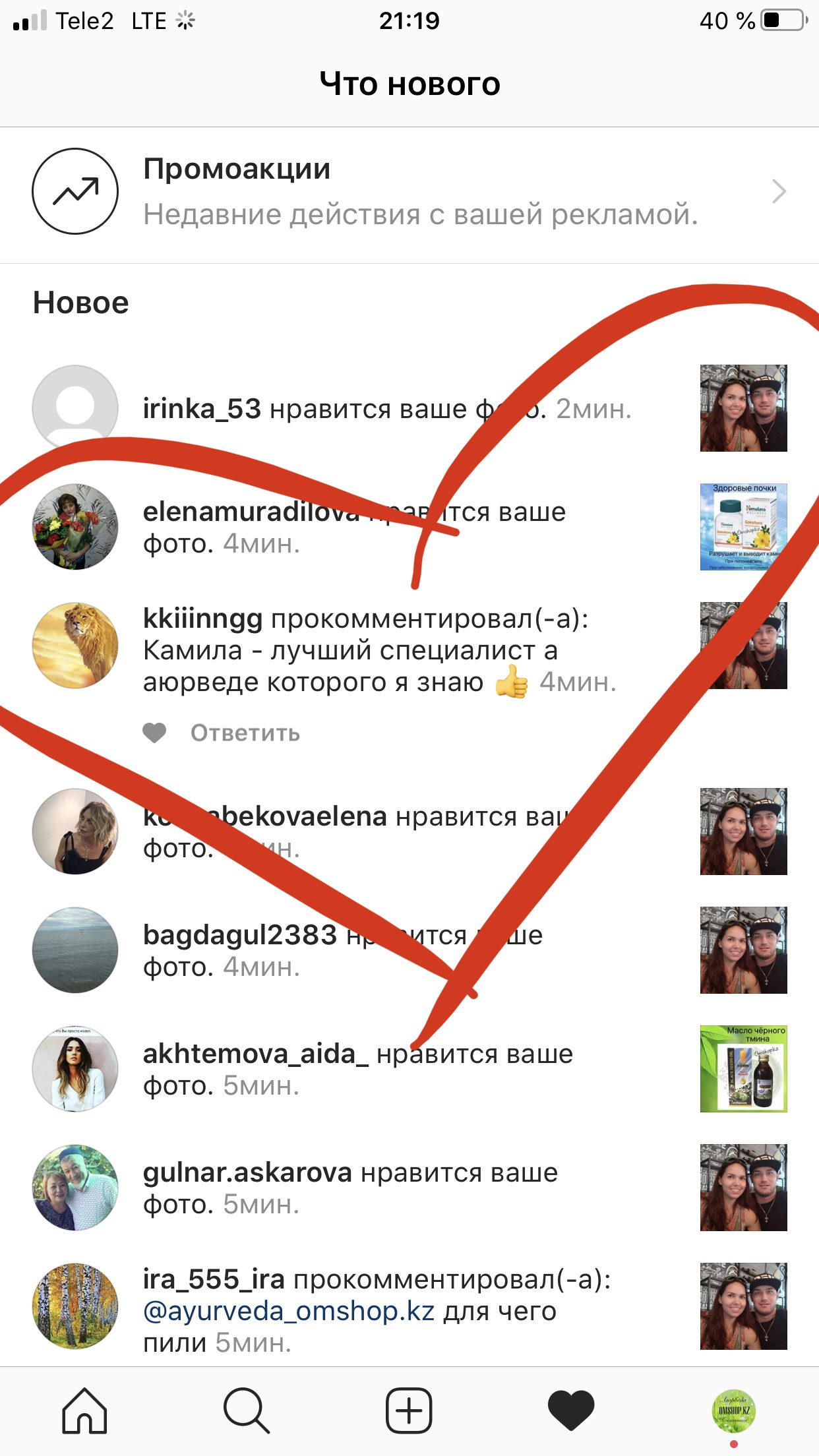Create a new post

click(x=409, y=1410)
